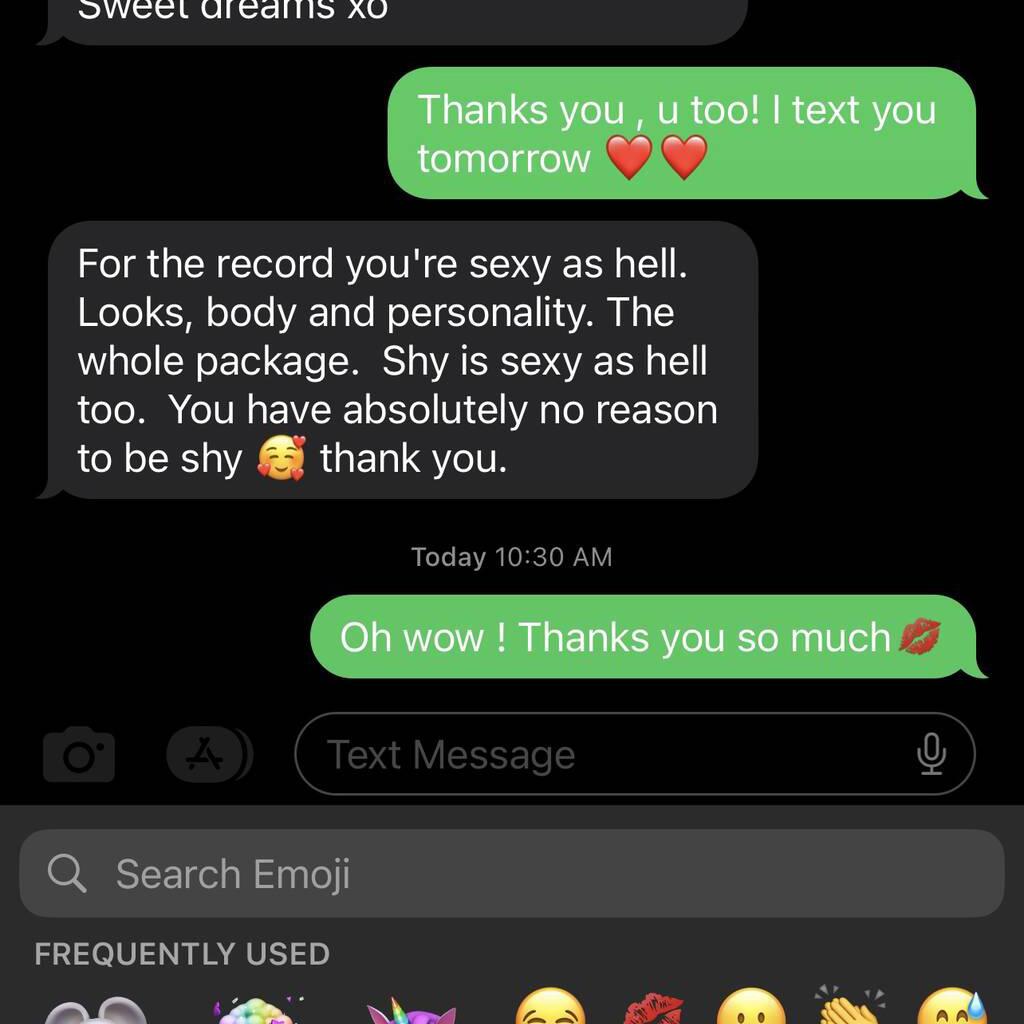Focus the Text Message input field
The height and width of the screenshot is (1024, 1024).
(600, 755)
